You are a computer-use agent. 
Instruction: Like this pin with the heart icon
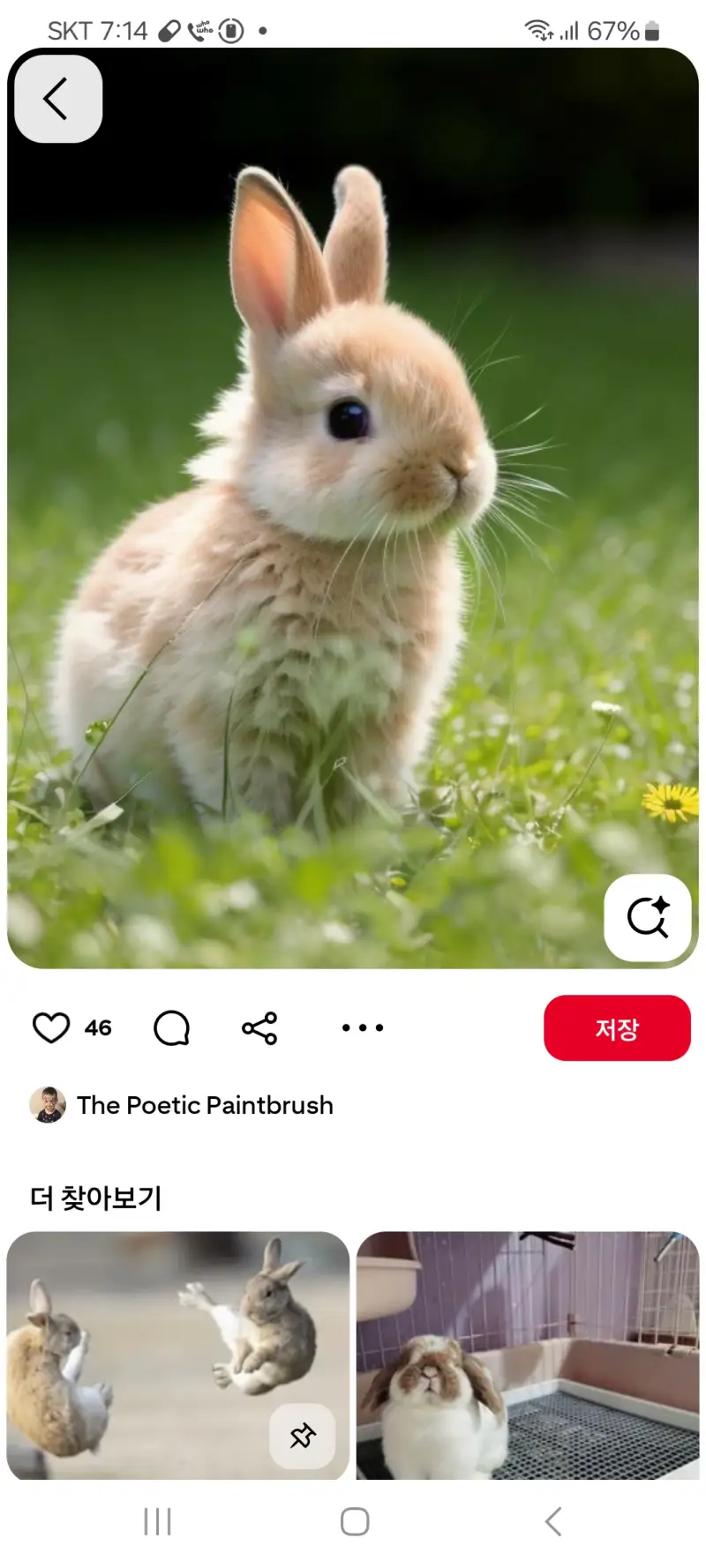click(x=51, y=1027)
